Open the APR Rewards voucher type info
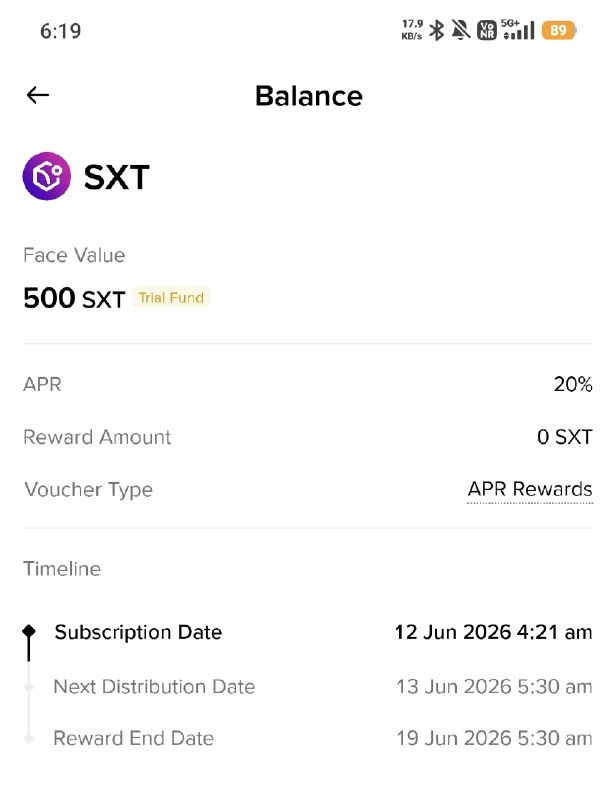The height and width of the screenshot is (800, 616). (530, 489)
